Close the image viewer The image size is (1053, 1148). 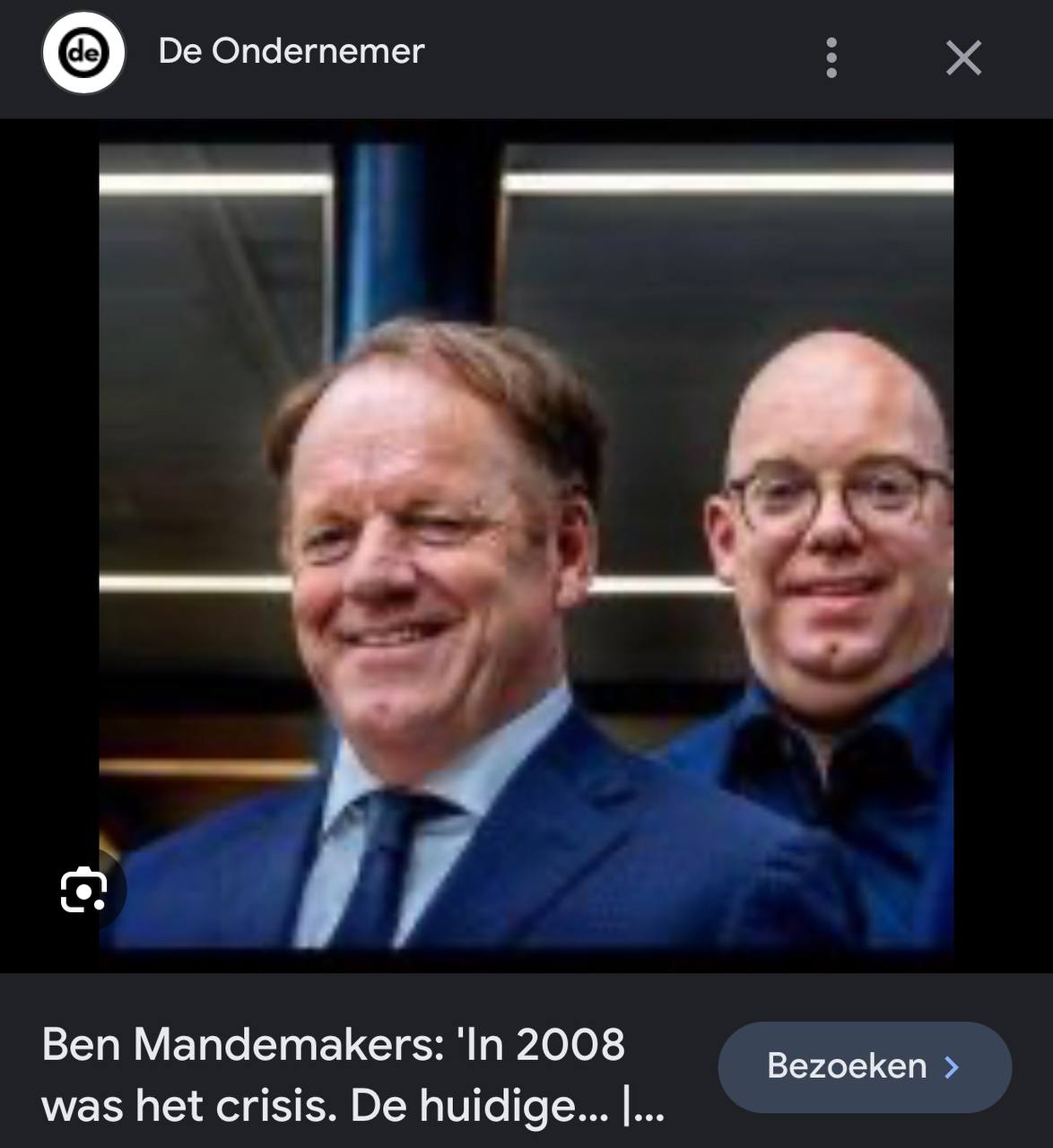click(963, 58)
